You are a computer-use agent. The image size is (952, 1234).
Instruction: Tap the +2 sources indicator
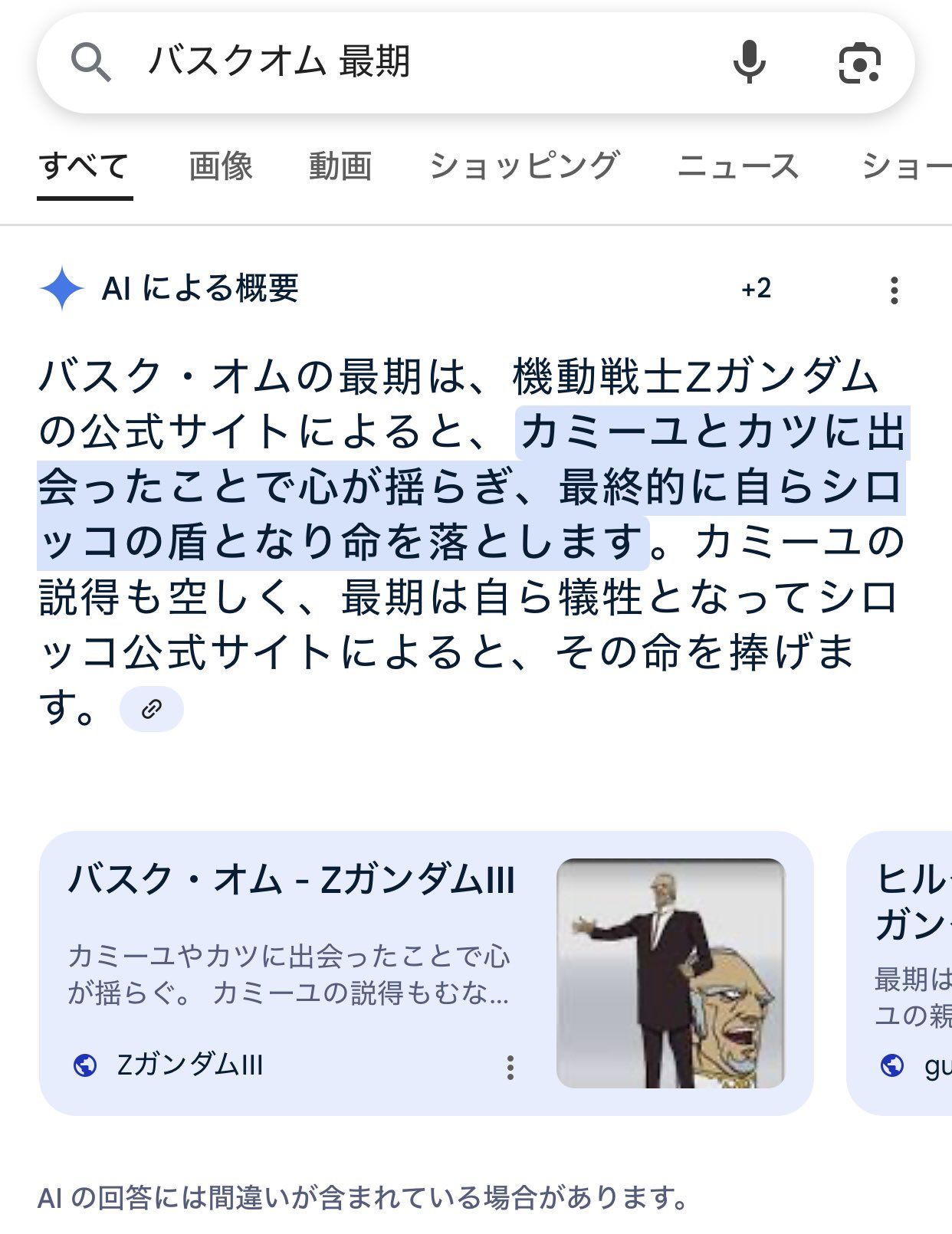point(756,289)
